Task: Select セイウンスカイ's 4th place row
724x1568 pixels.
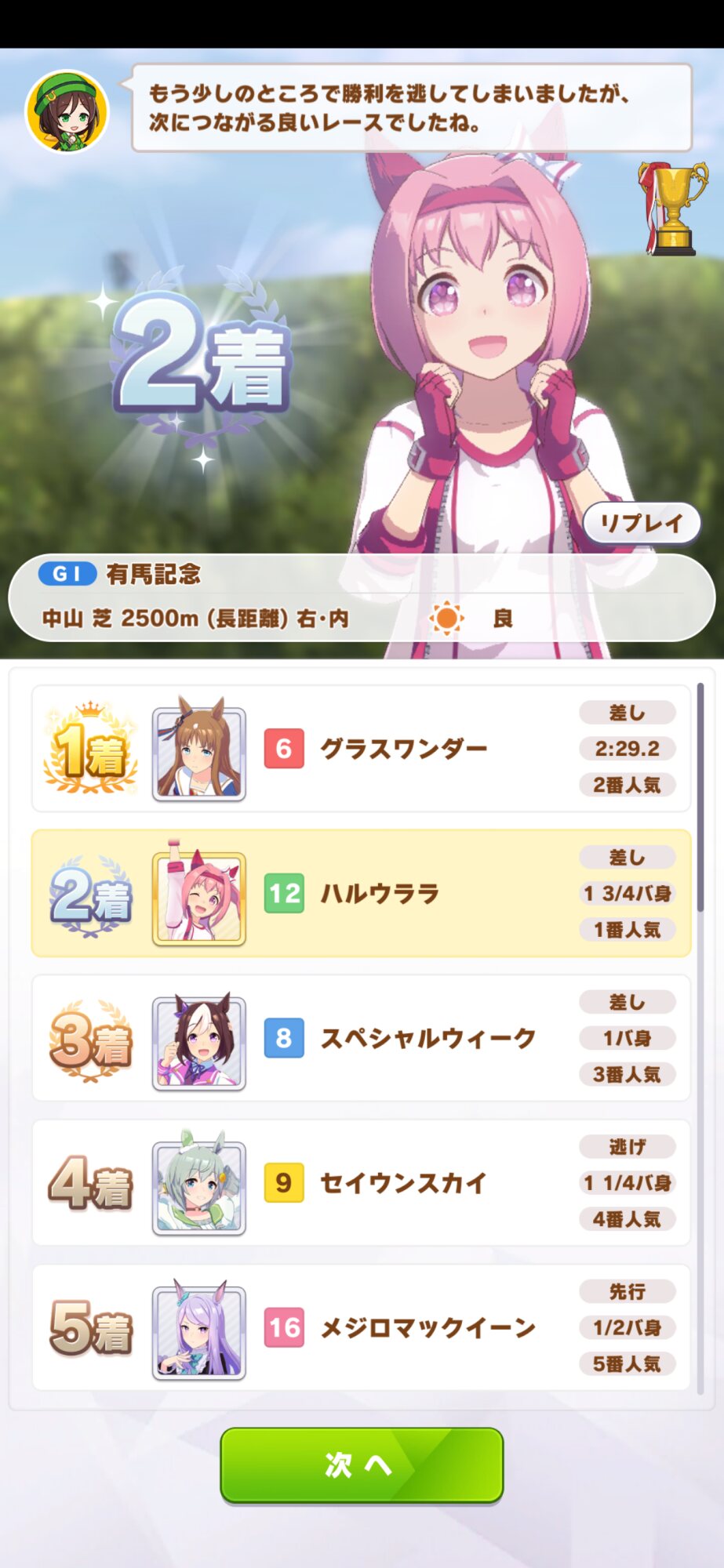Action: pos(361,1182)
